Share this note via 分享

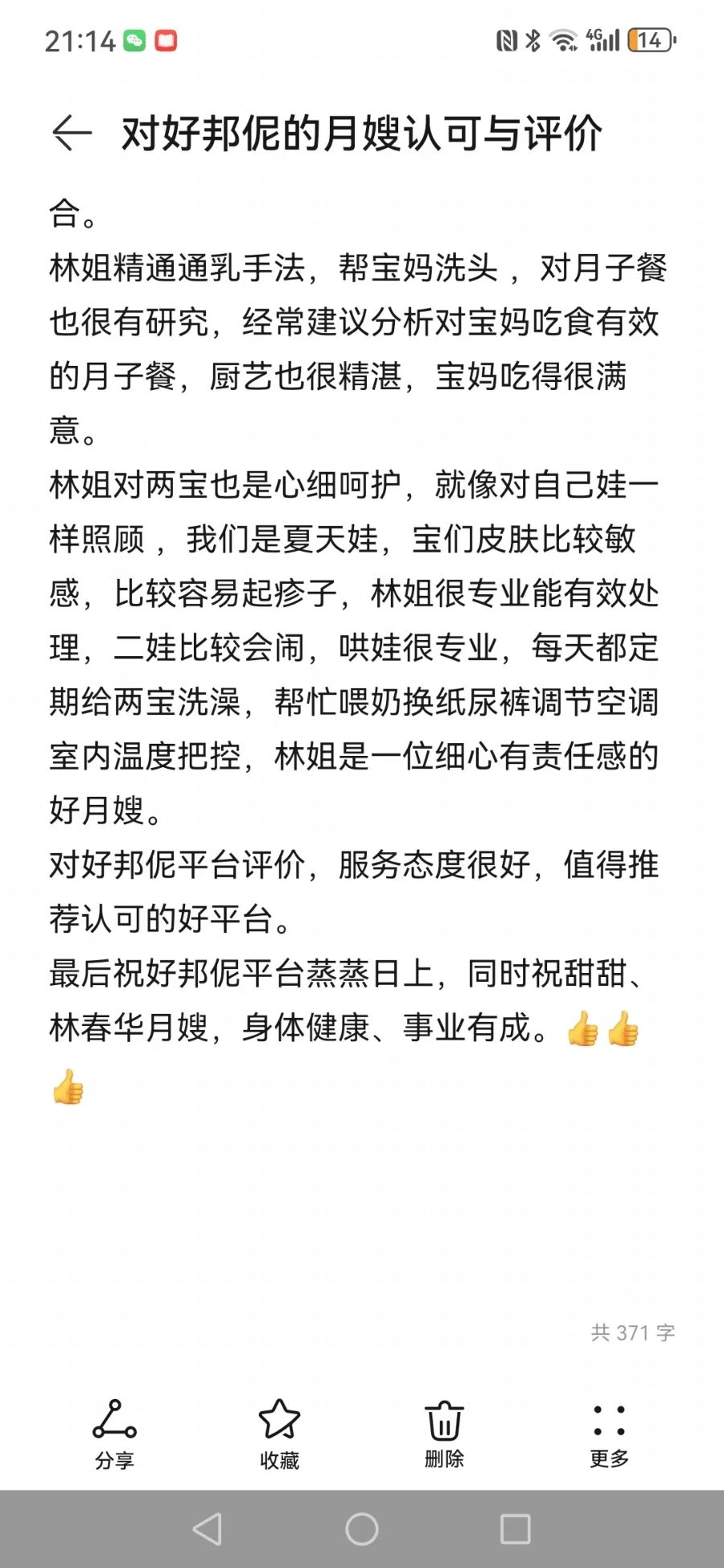(x=114, y=1435)
